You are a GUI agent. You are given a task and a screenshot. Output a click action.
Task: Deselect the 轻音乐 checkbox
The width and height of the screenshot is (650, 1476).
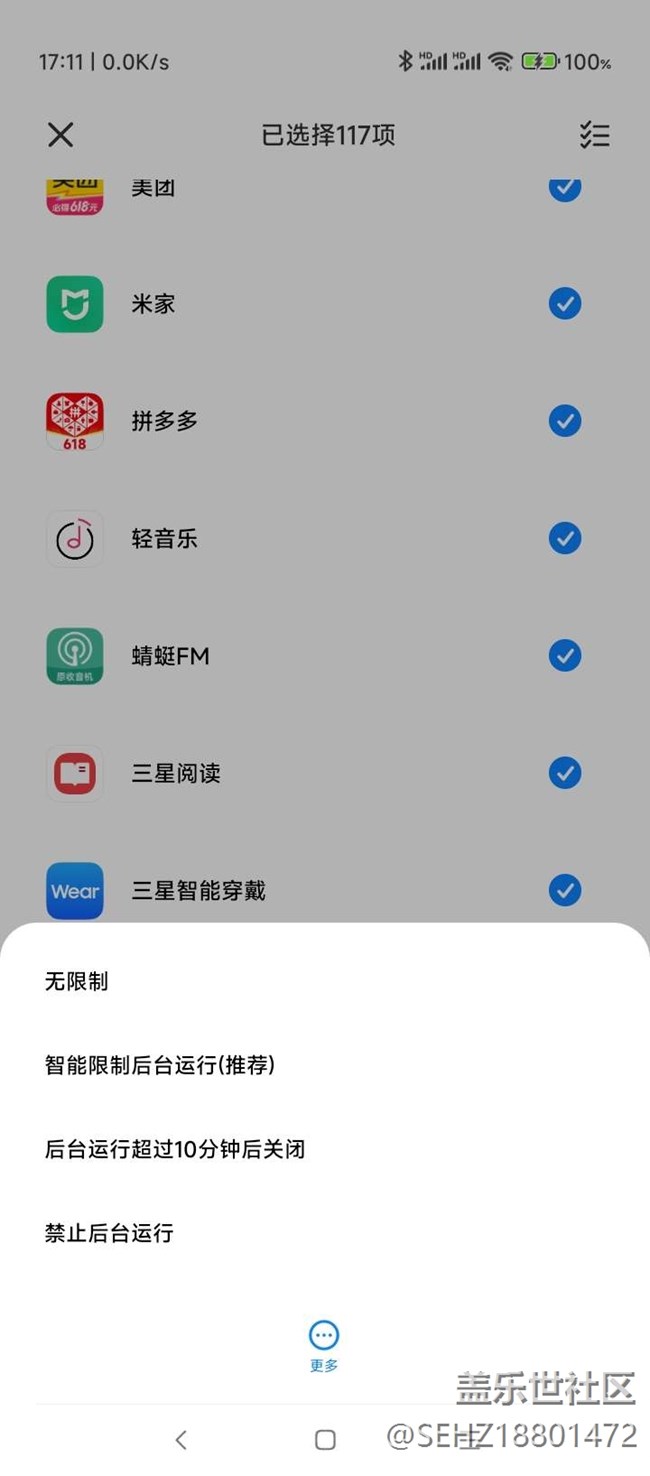click(x=565, y=539)
